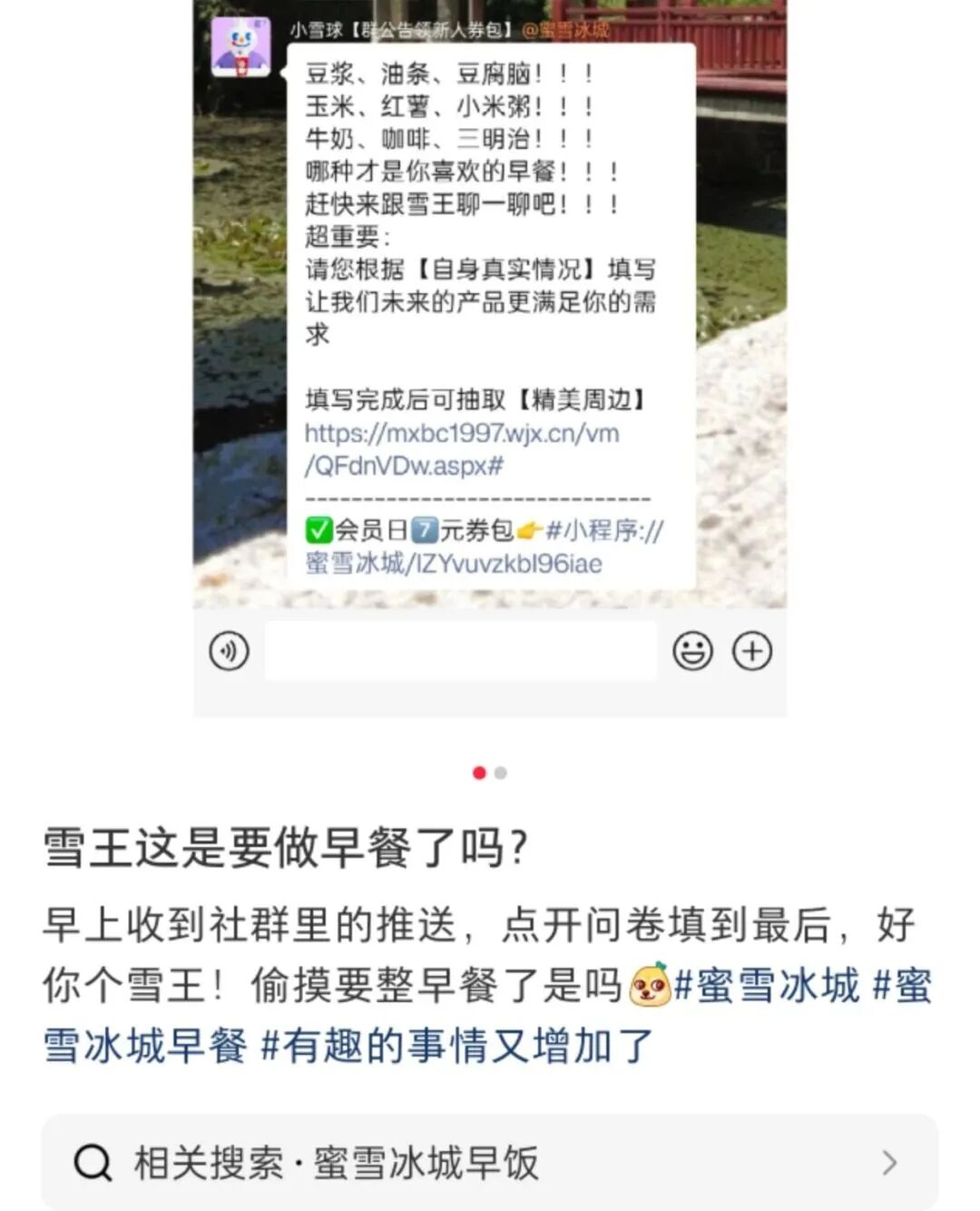Select the second carousel dot
Image resolution: width=980 pixels, height=1211 pixels.
coord(499,771)
